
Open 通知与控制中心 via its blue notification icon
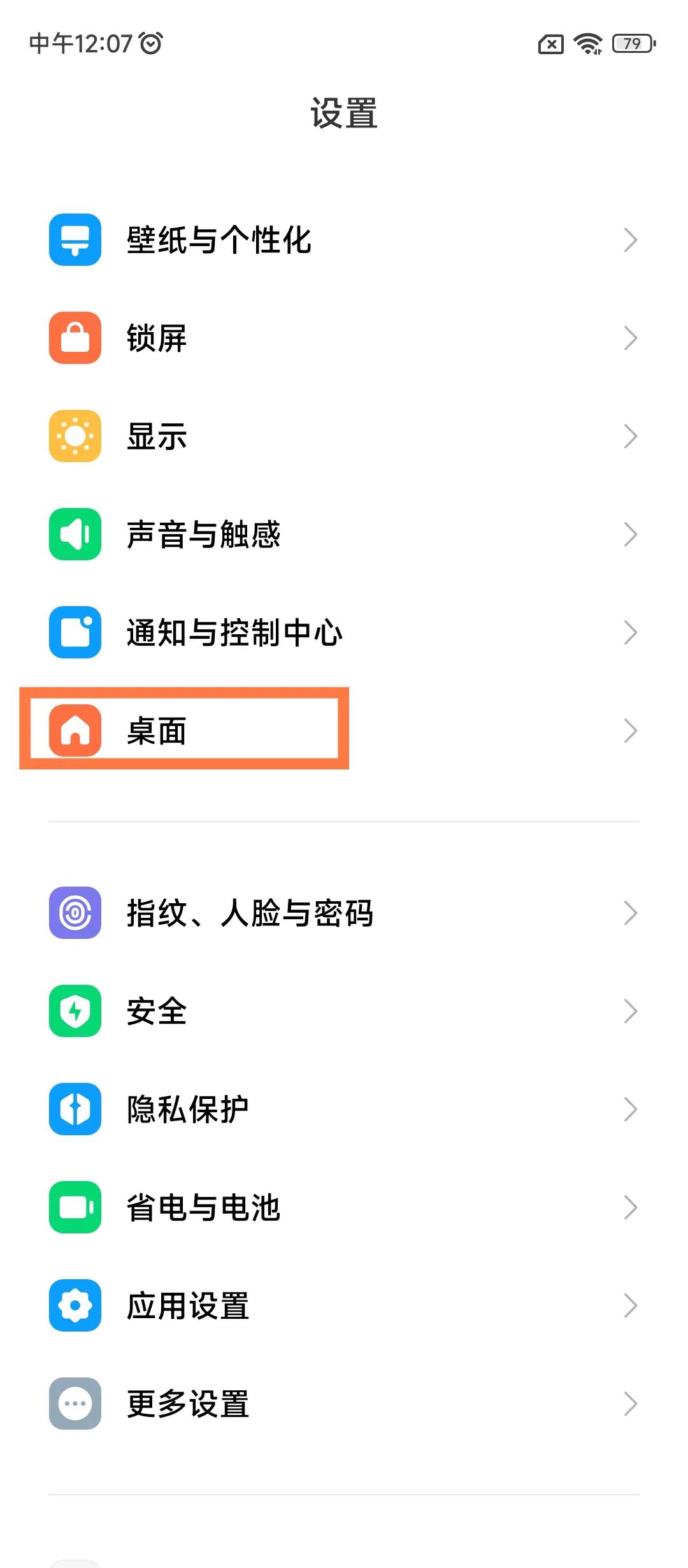point(74,632)
